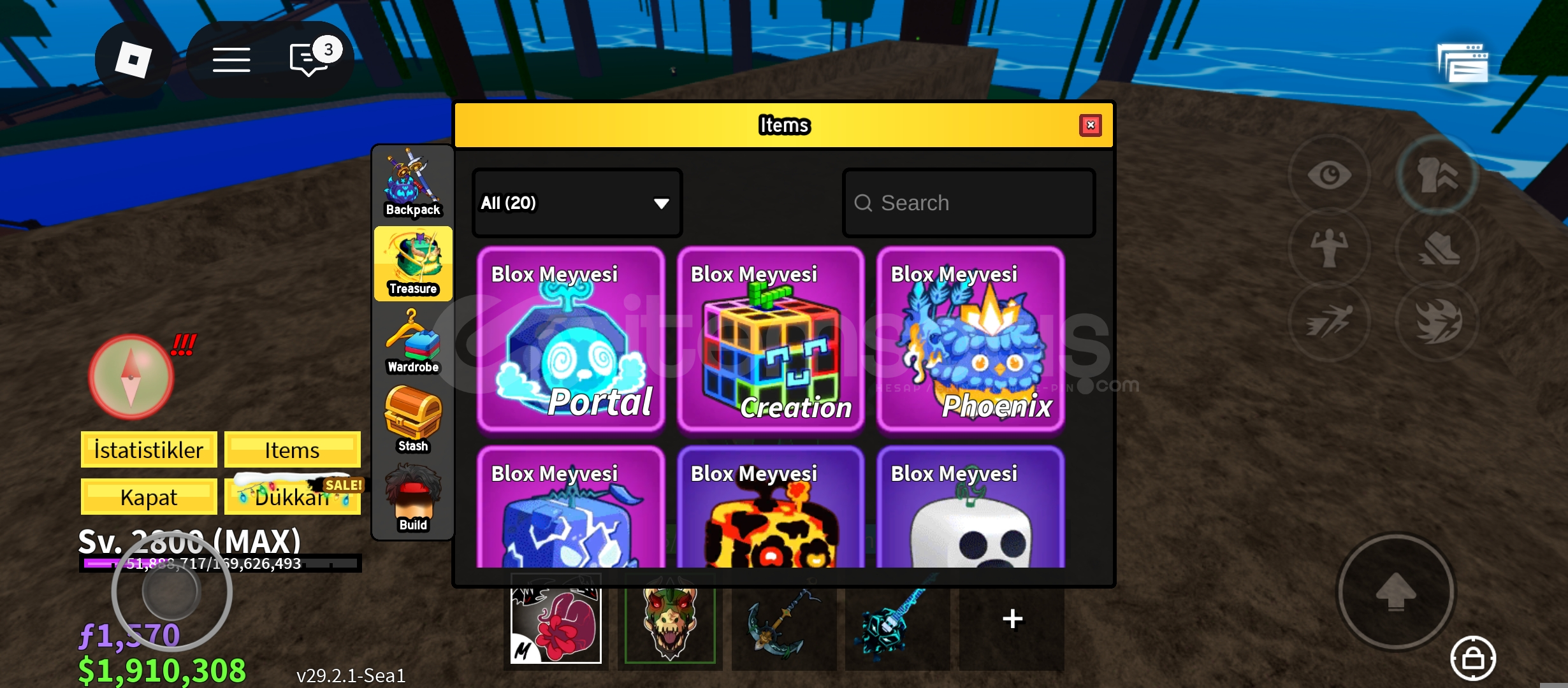Open the Dükkan shop on sale
Viewport: 1568px width, 688px height.
292,497
